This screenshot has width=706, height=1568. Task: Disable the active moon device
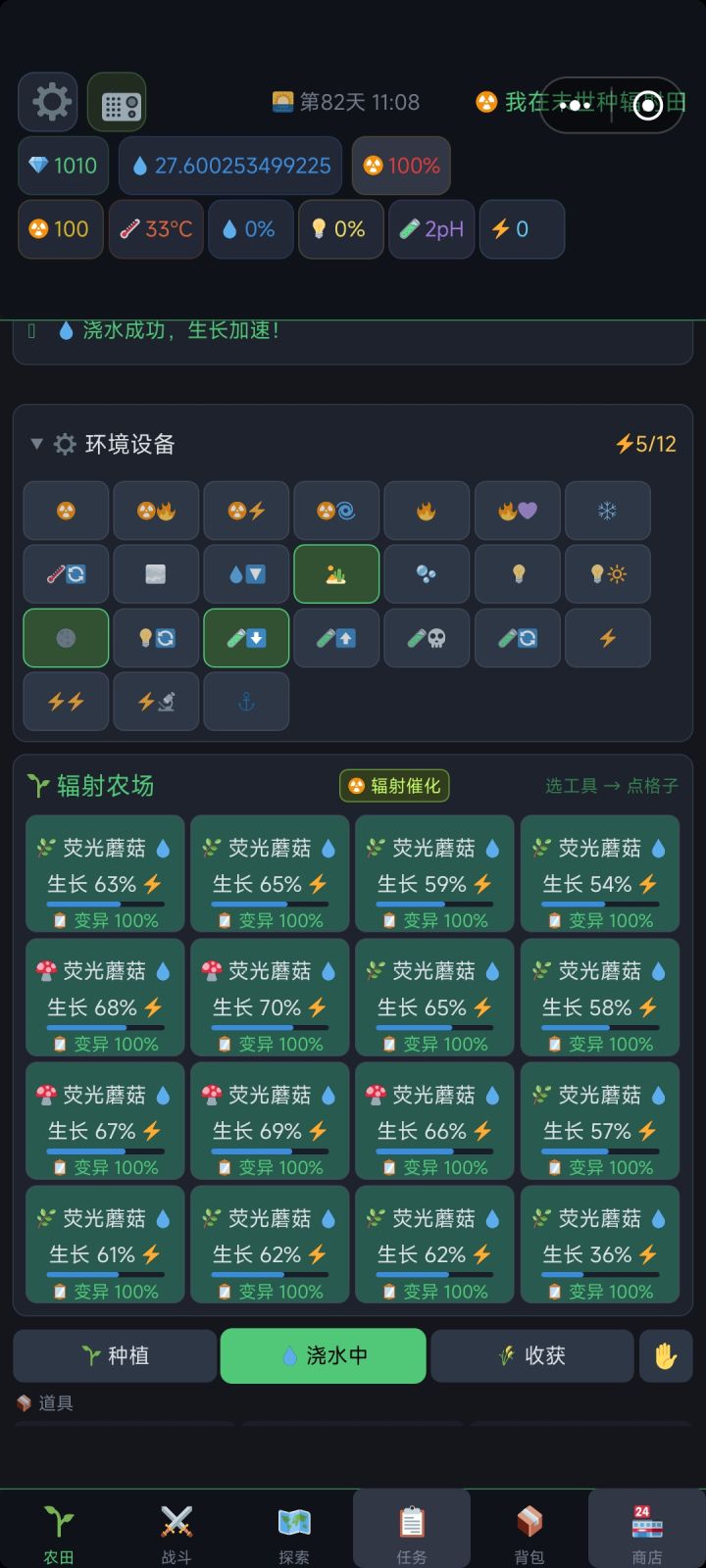(66, 638)
